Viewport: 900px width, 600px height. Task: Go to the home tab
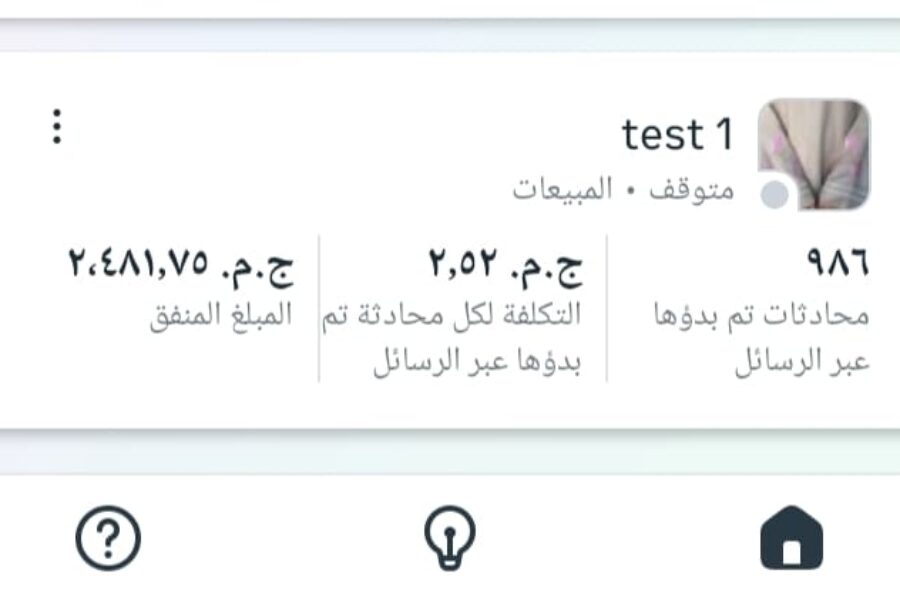coord(791,538)
